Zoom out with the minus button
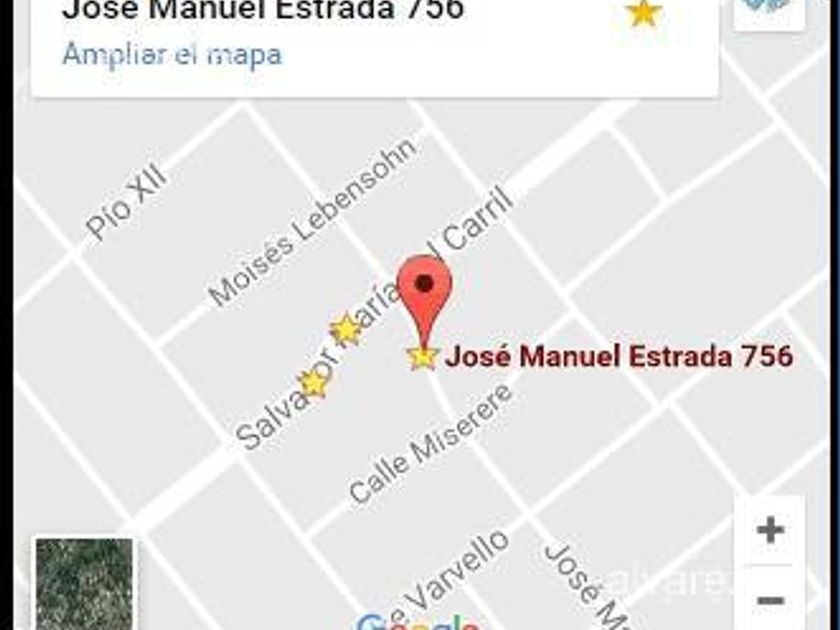Viewport: 840px width, 630px height. 770,600
